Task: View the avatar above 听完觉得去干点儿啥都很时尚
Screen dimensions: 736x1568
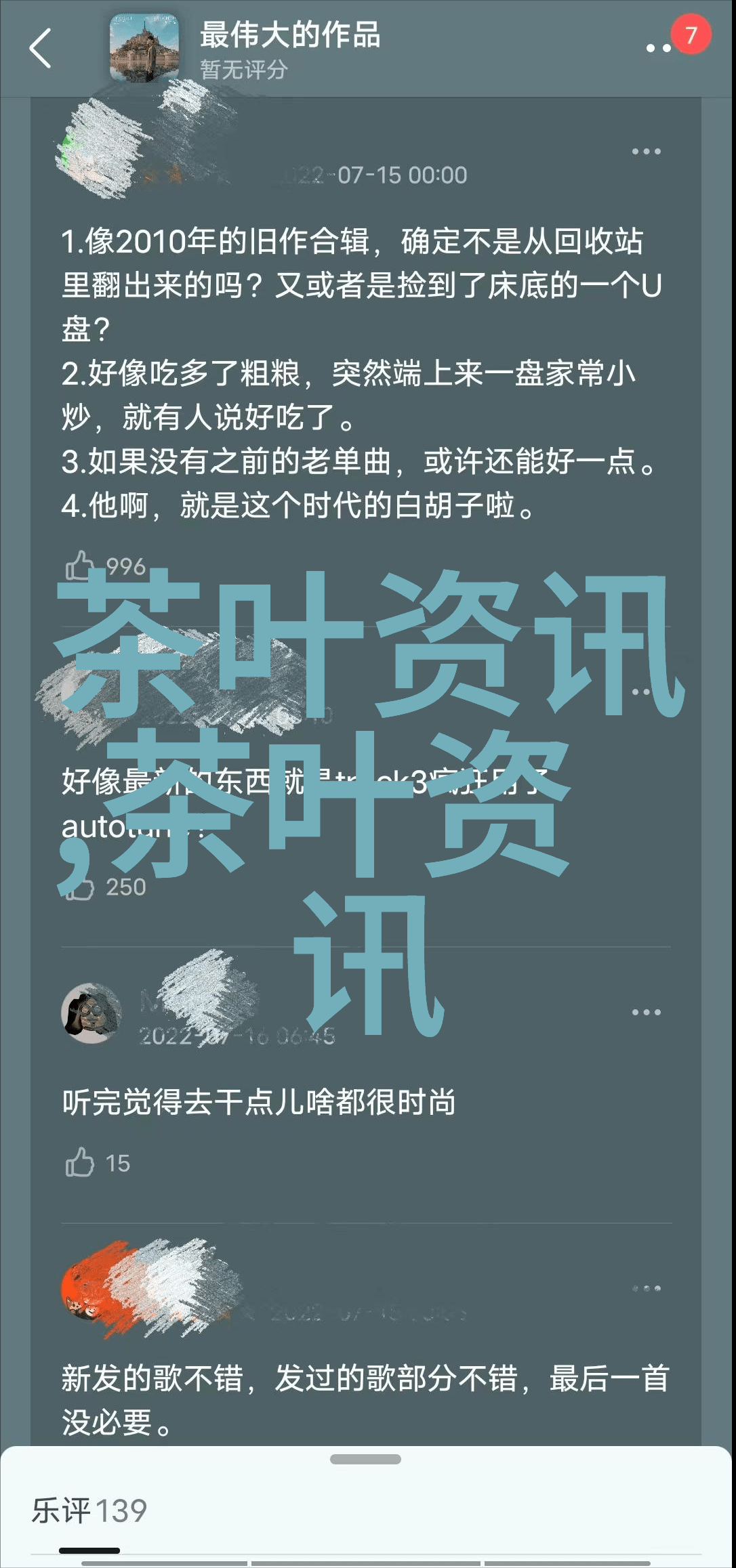Action: (91, 1013)
